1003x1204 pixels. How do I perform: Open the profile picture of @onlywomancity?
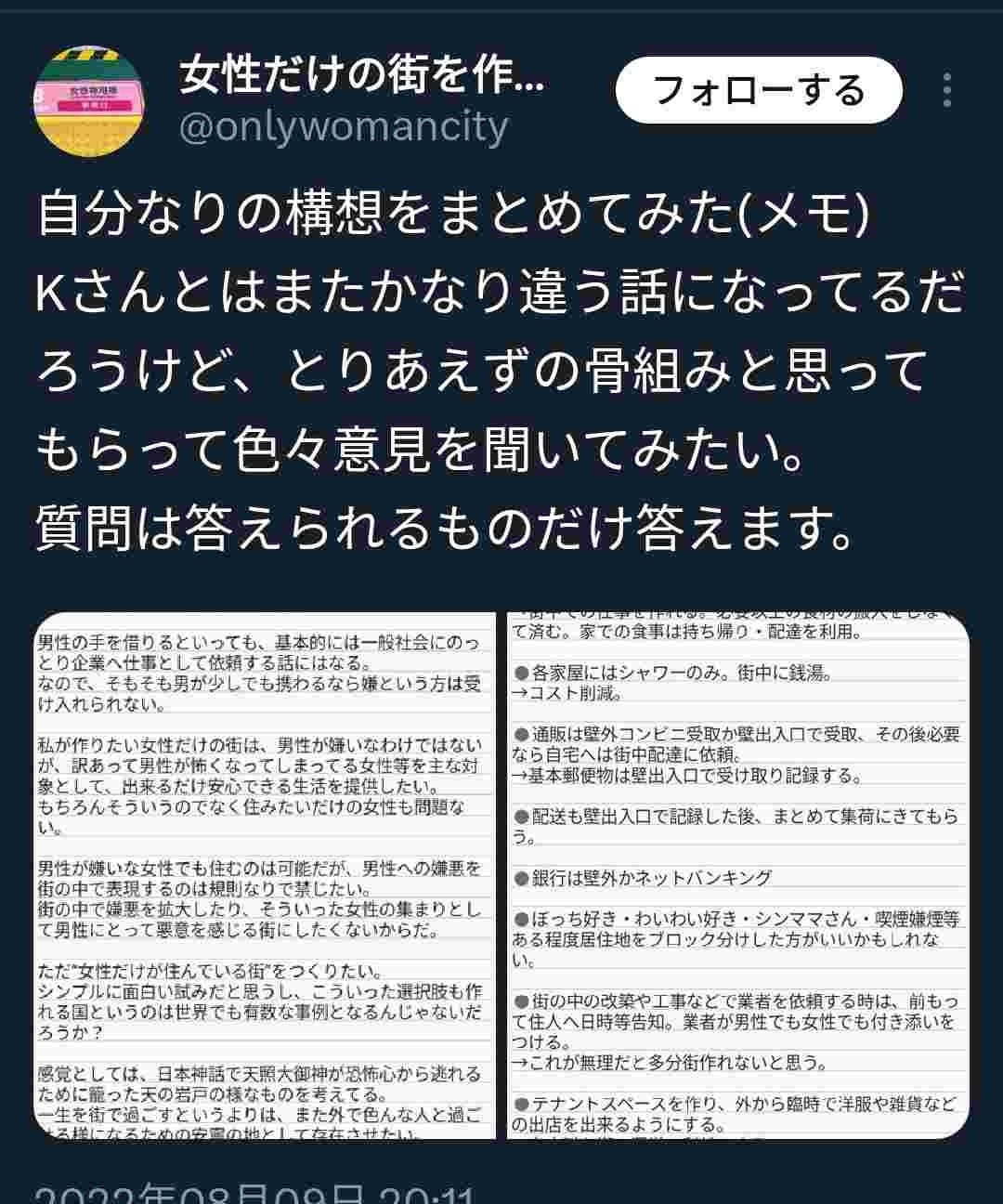click(x=89, y=100)
